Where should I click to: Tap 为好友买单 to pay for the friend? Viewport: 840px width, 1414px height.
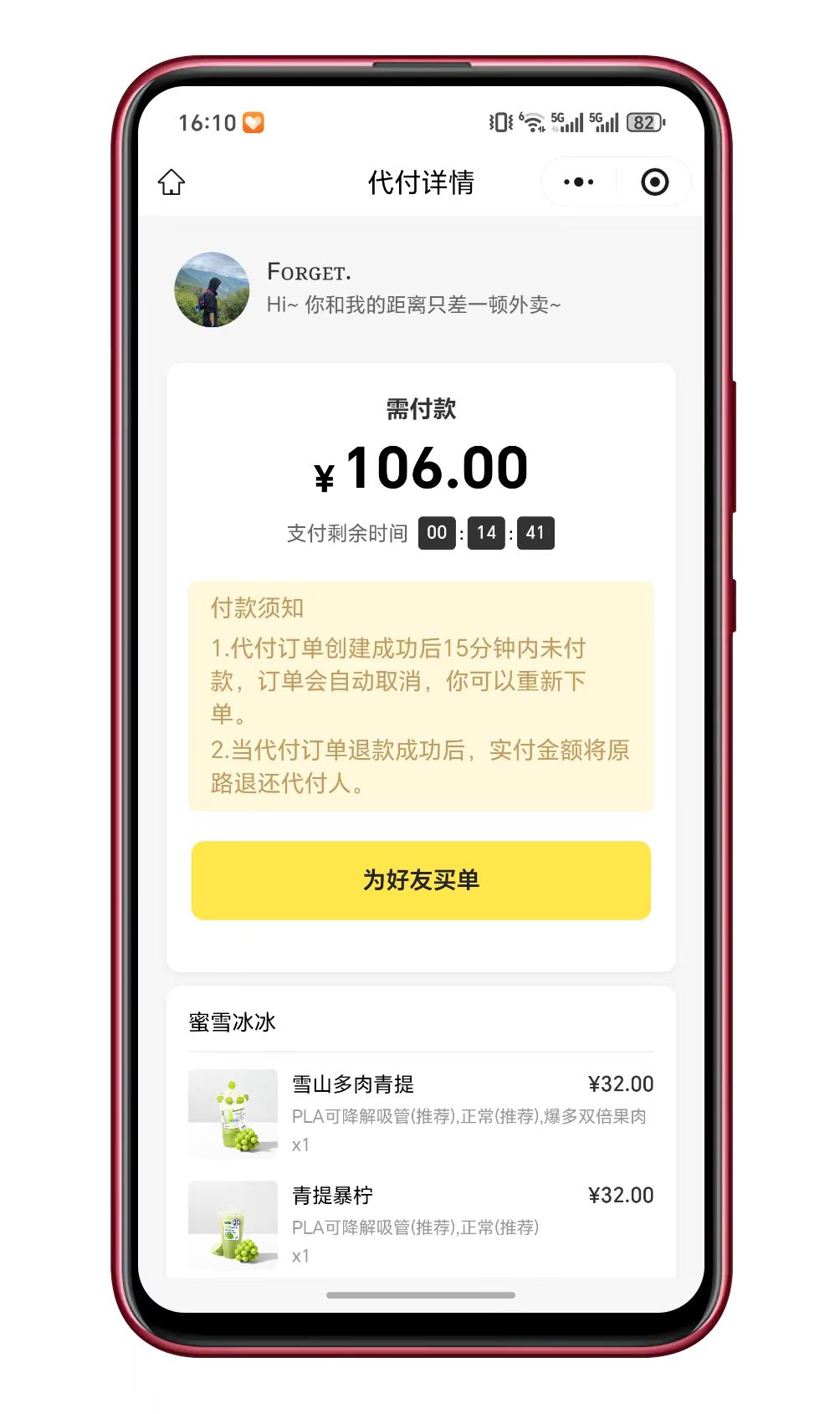[421, 880]
